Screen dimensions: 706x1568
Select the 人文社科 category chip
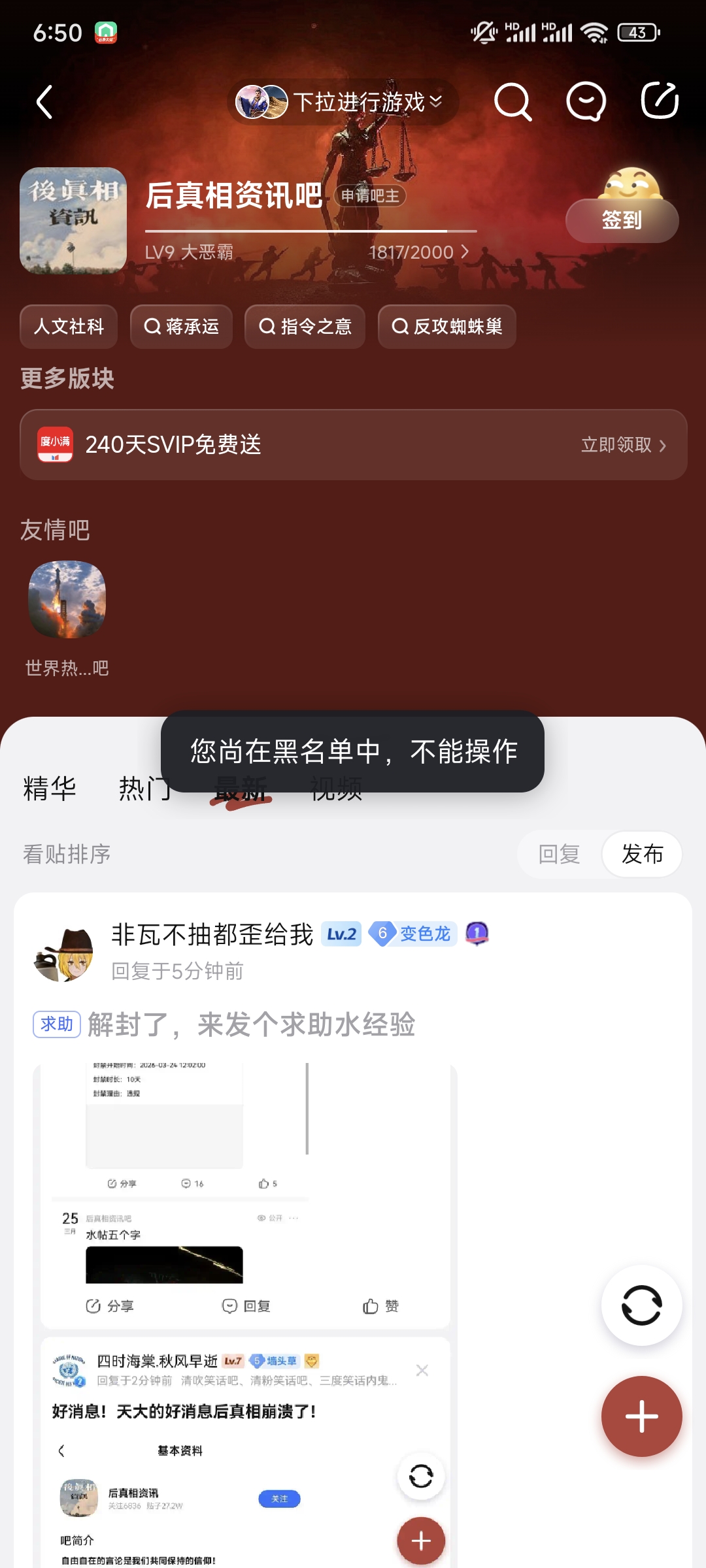pyautogui.click(x=69, y=327)
